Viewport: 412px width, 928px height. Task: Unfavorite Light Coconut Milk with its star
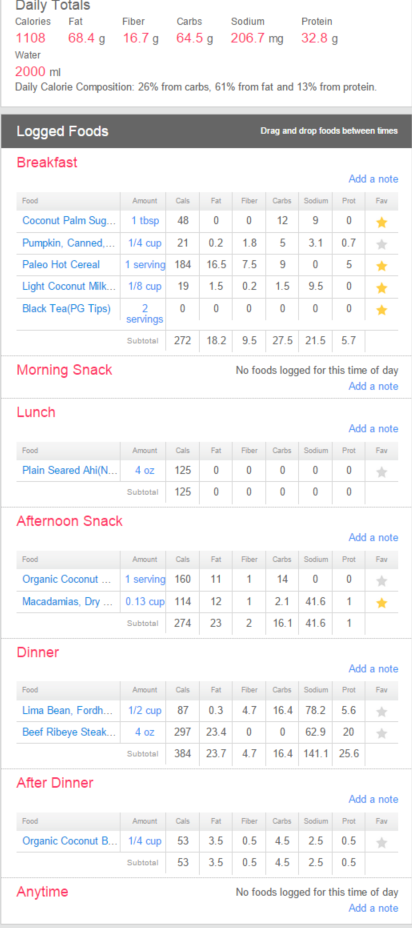tap(382, 288)
